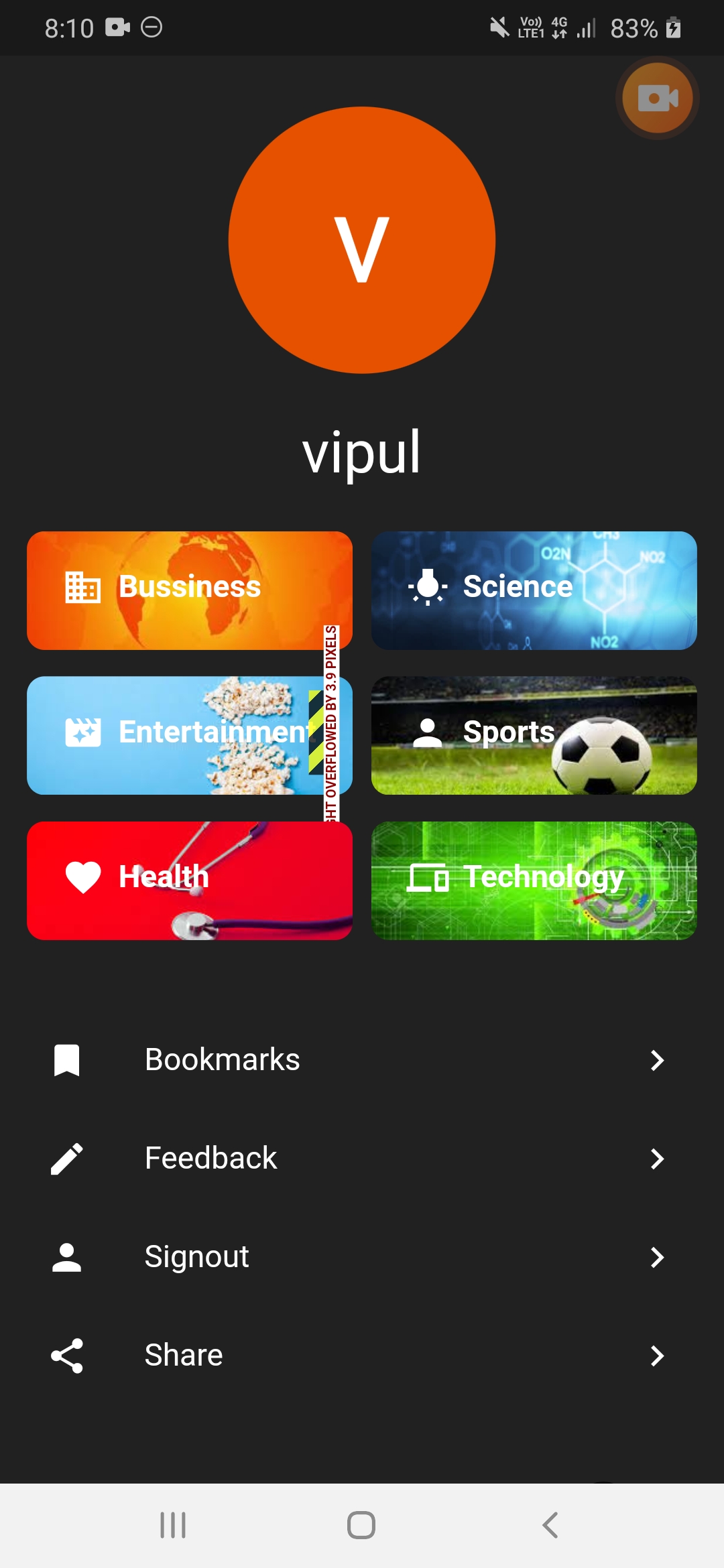Tap the floating screen recorder button
The width and height of the screenshot is (724, 1568).
(x=658, y=99)
